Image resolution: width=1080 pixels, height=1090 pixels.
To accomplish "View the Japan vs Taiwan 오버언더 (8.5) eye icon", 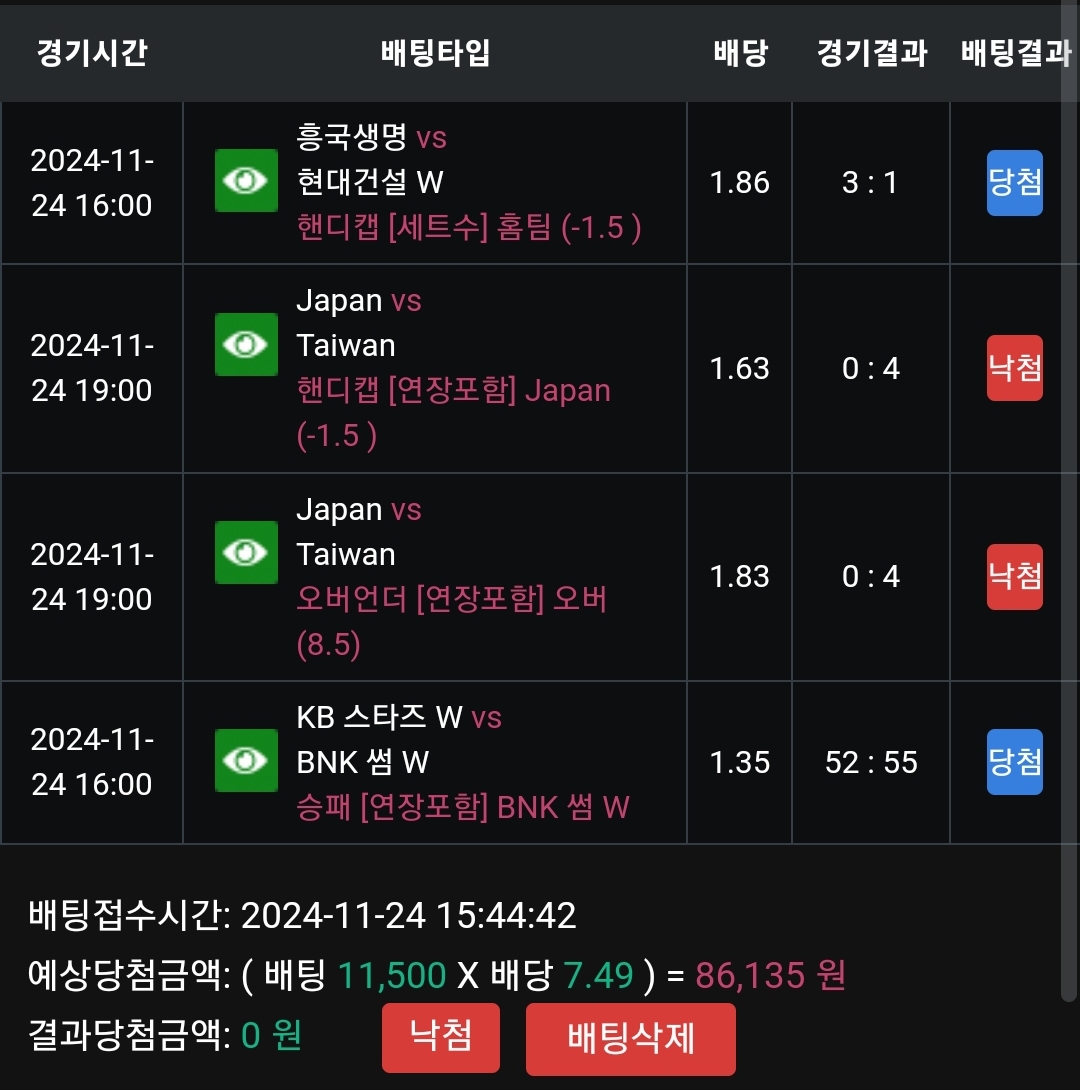I will pos(246,553).
